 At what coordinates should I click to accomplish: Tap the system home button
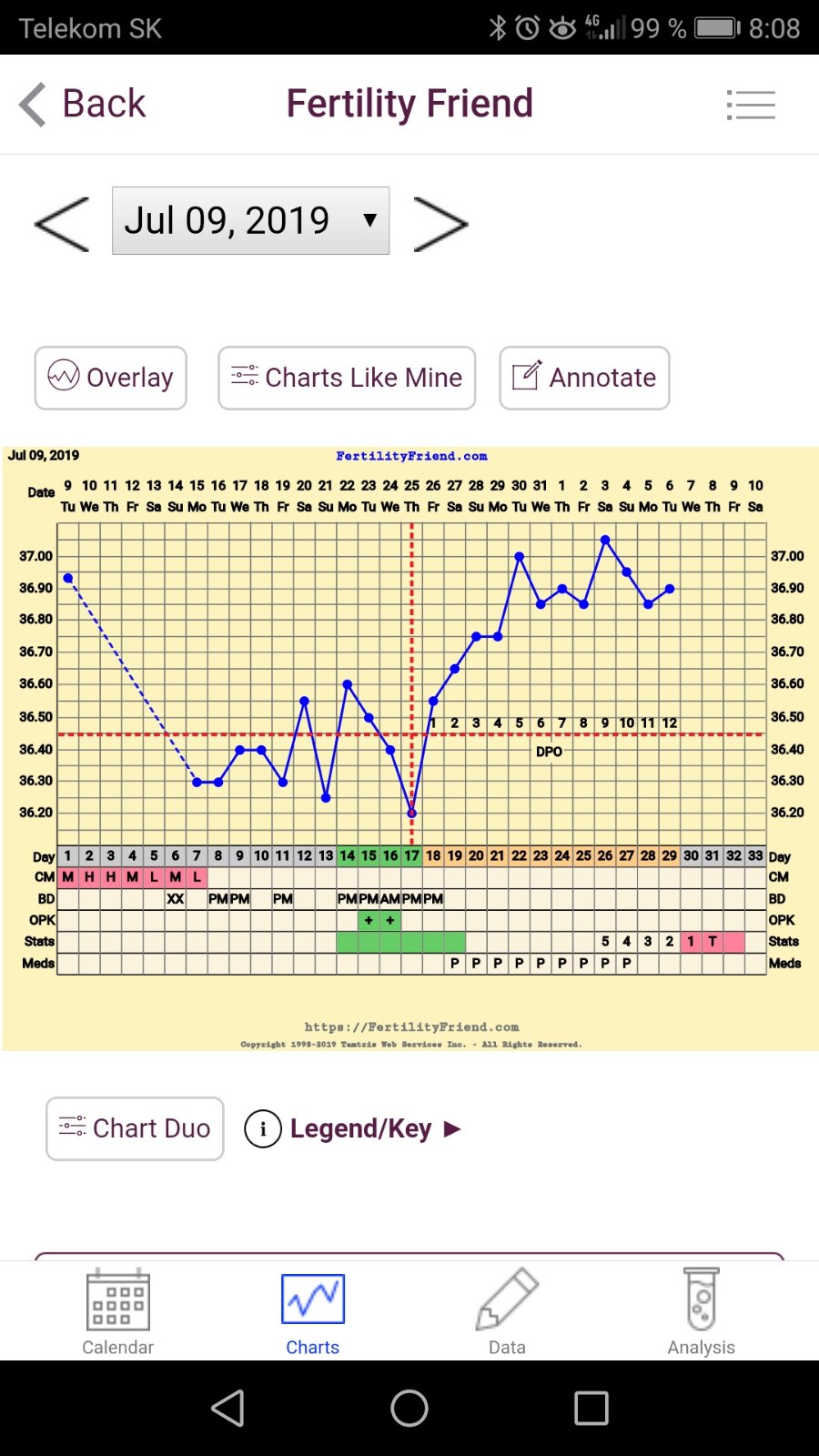tap(409, 1408)
